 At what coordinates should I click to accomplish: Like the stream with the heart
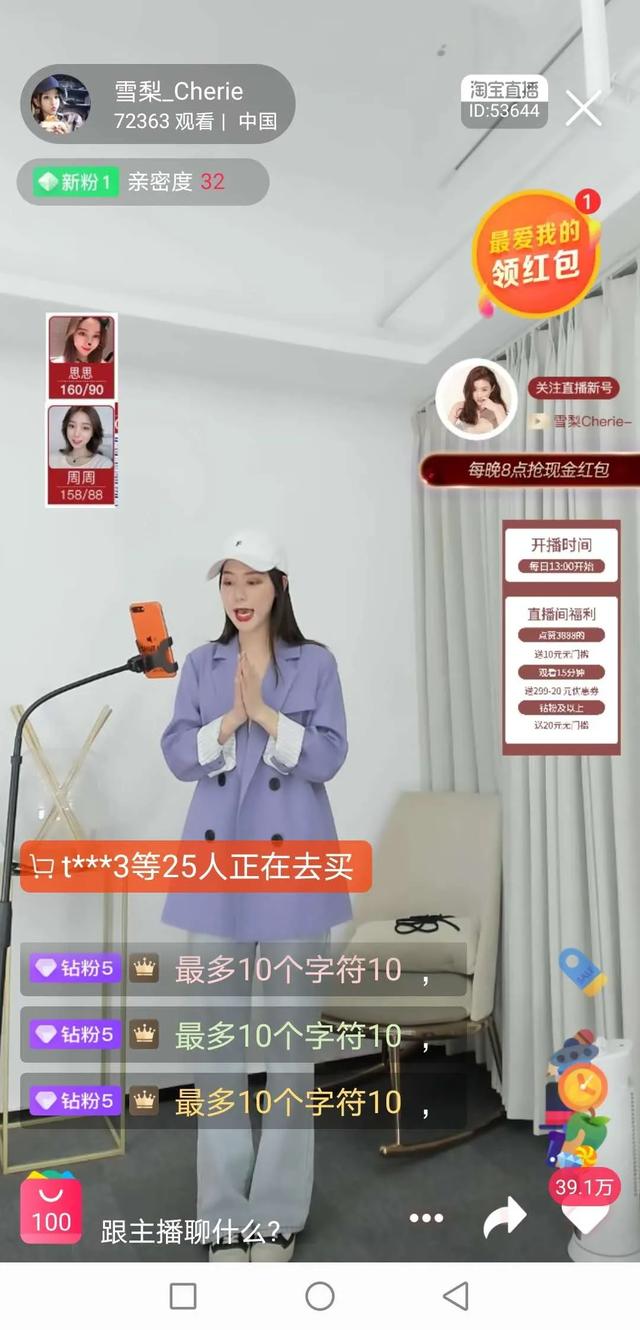(x=585, y=1215)
